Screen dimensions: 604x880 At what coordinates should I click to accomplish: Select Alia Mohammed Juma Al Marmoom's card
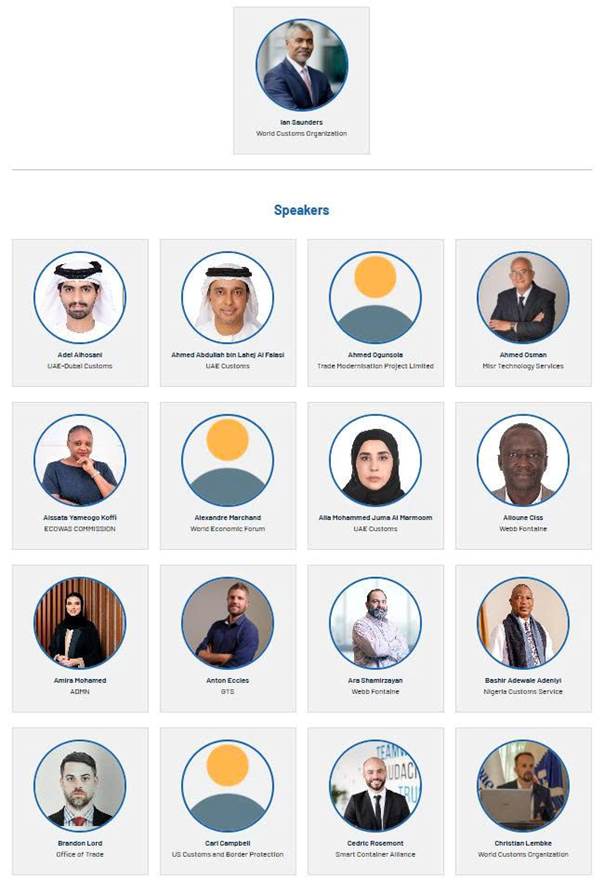[375, 474]
